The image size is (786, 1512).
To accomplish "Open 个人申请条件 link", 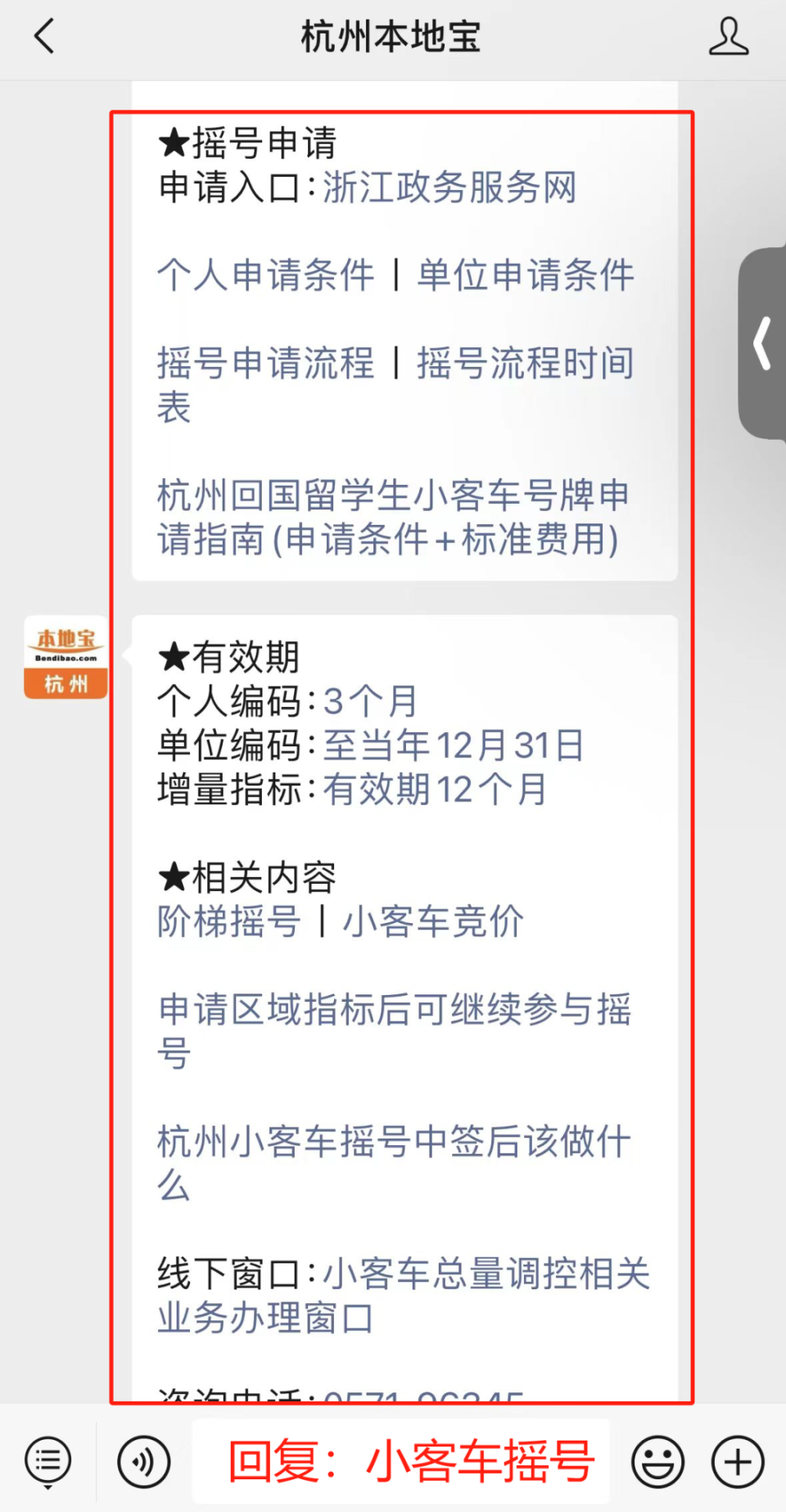I will pyautogui.click(x=265, y=275).
